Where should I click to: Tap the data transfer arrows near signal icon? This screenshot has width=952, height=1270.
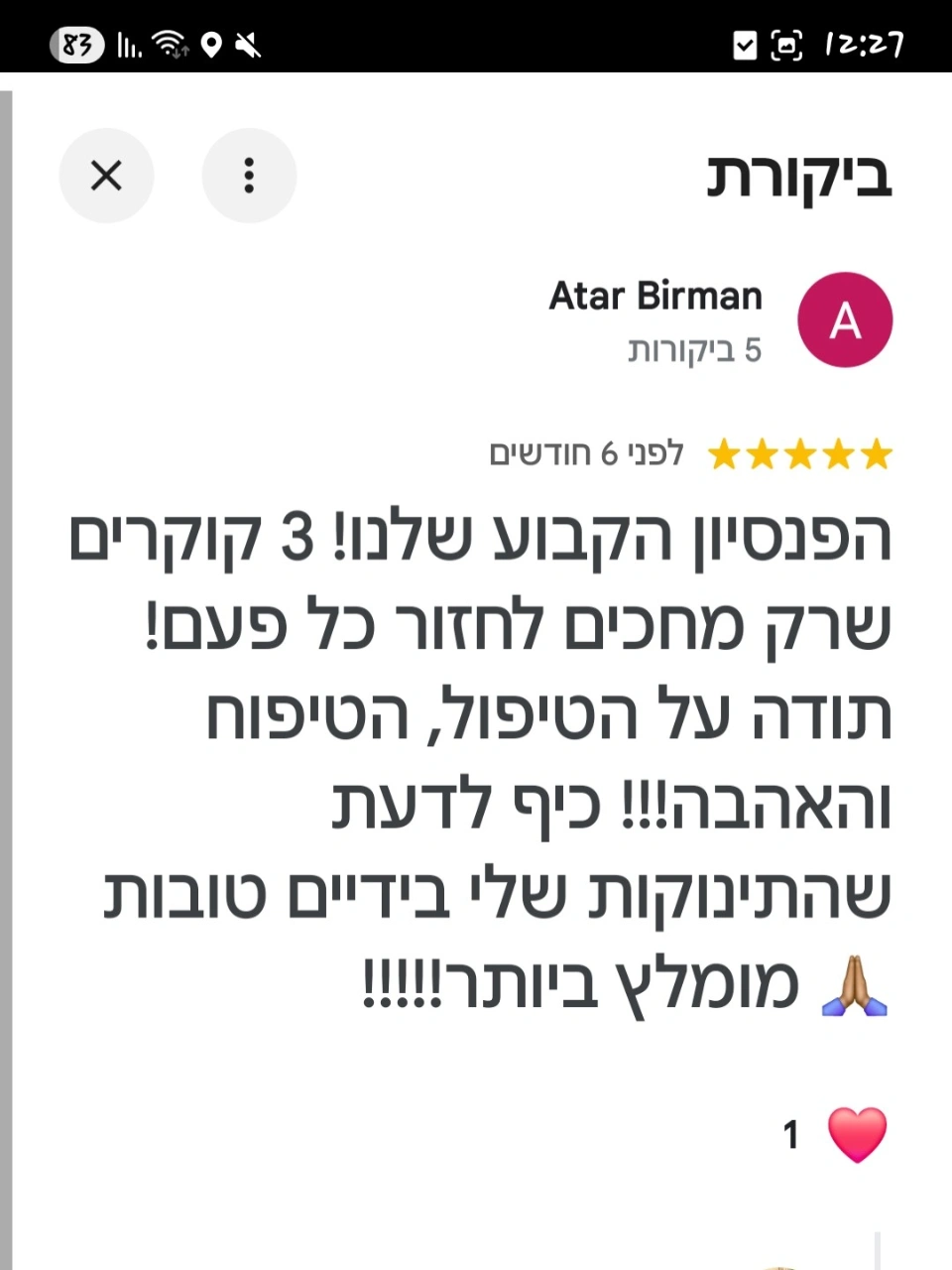point(182,50)
